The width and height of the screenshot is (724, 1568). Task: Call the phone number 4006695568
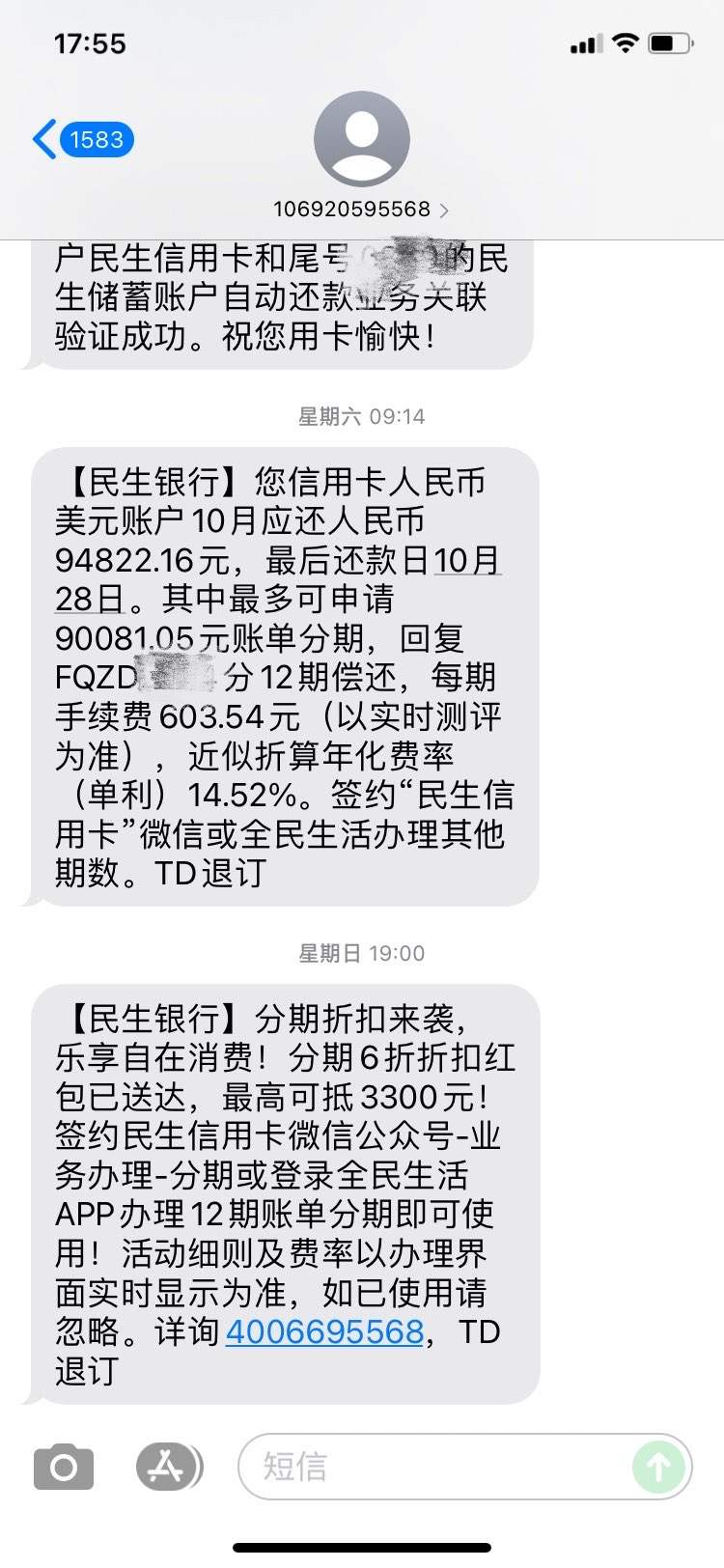tap(324, 1332)
